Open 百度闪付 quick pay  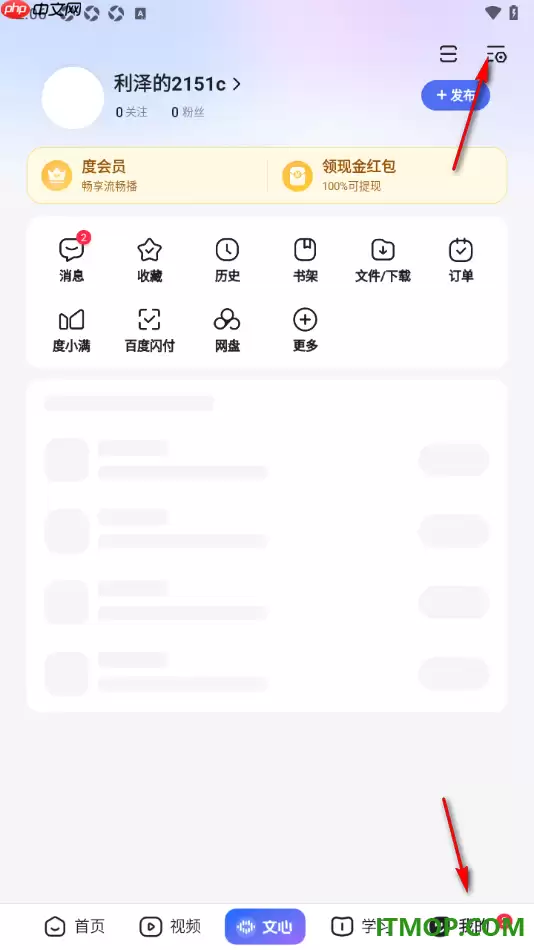[x=150, y=330]
